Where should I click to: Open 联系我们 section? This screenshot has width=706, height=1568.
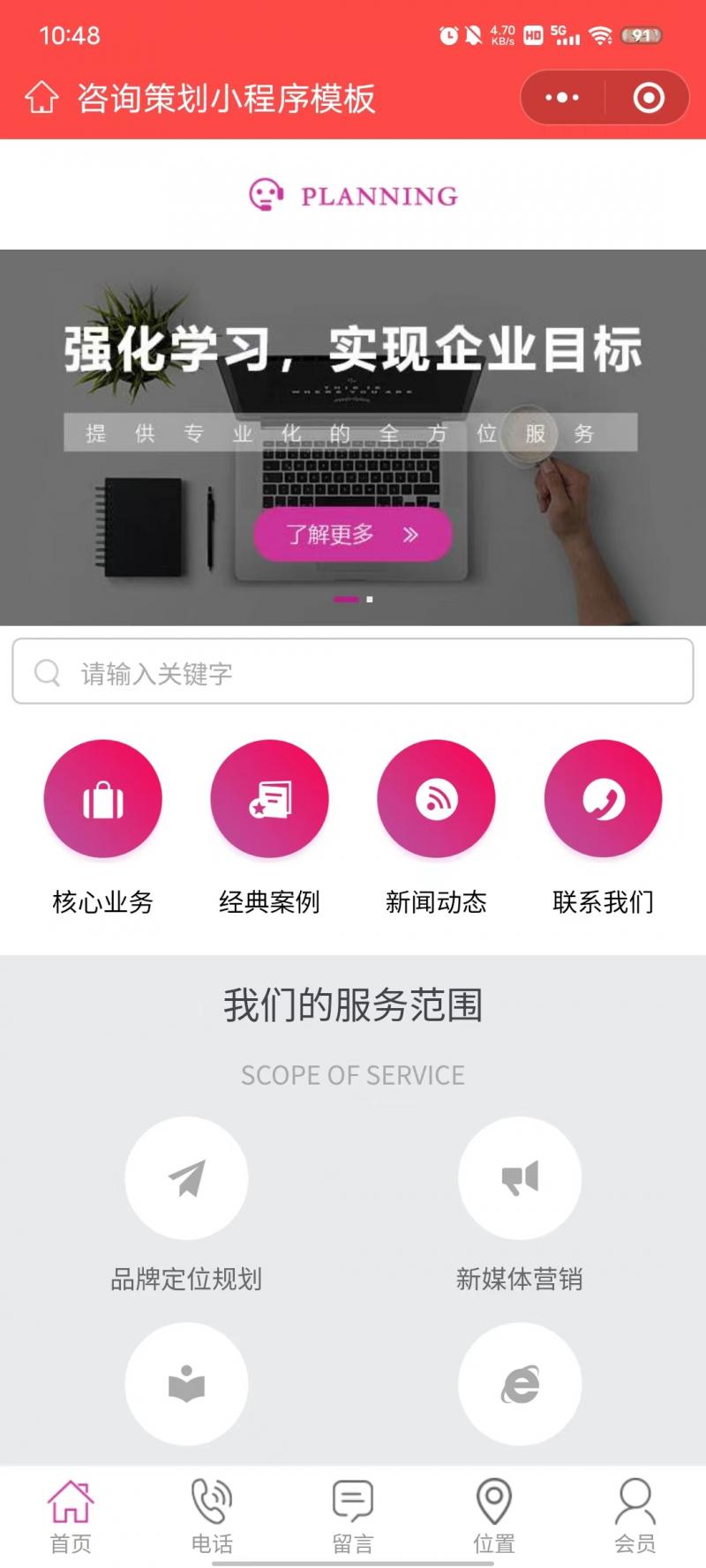click(603, 799)
